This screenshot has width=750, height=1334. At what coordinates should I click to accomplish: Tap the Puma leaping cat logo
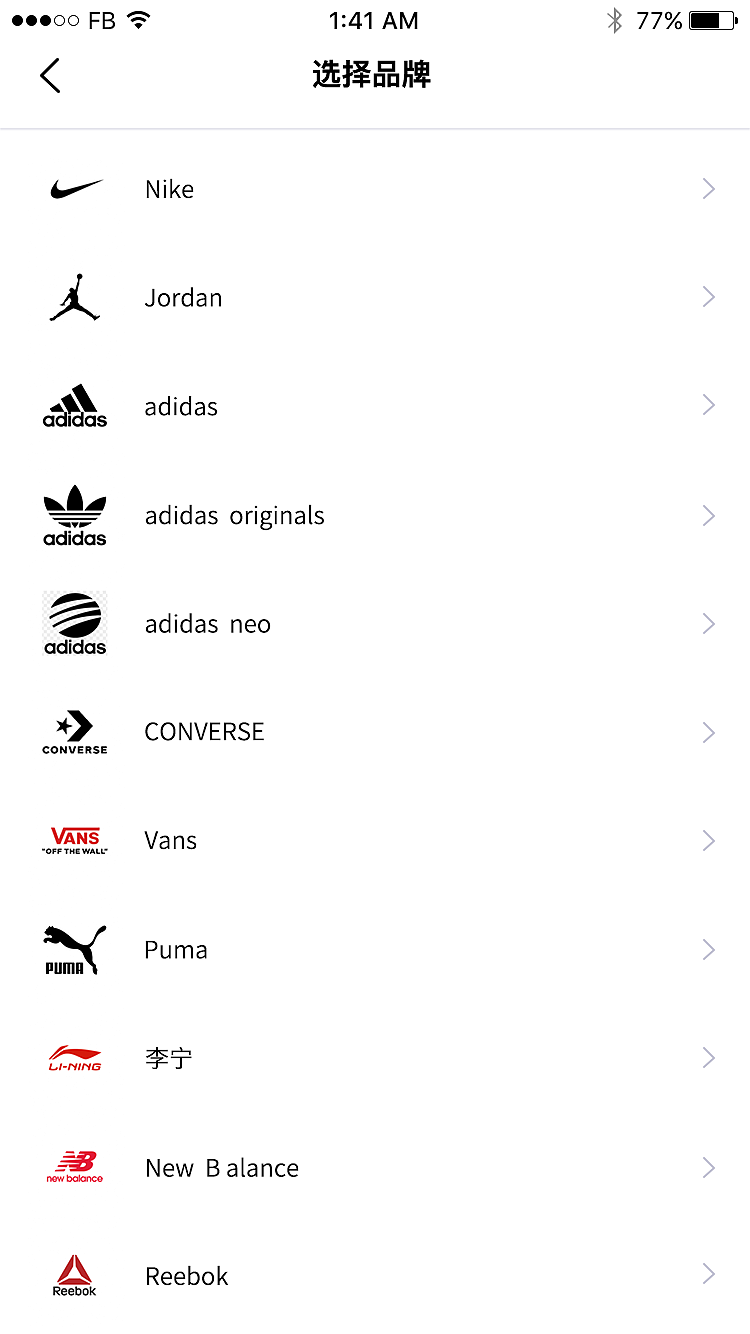coord(75,949)
